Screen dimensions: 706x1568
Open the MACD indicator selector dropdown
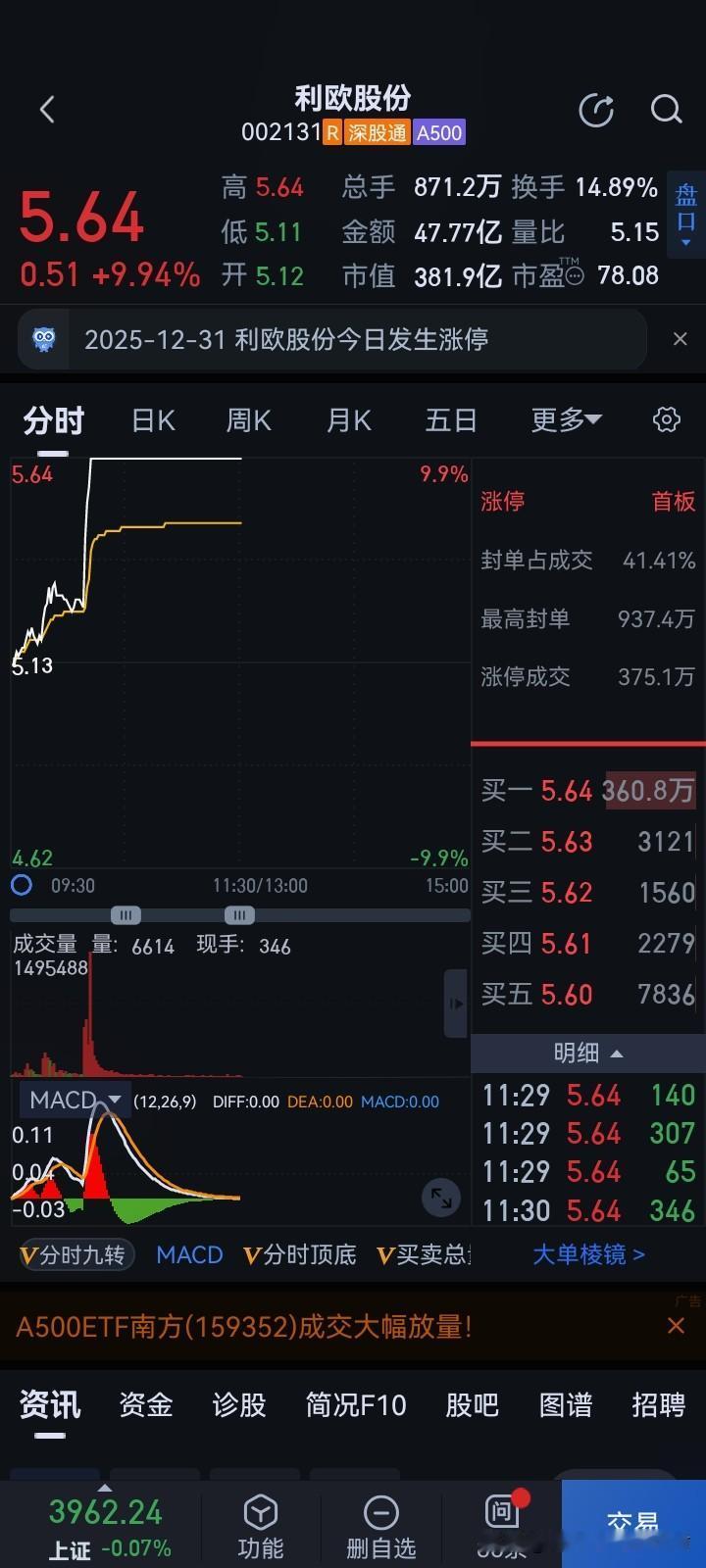74,1100
